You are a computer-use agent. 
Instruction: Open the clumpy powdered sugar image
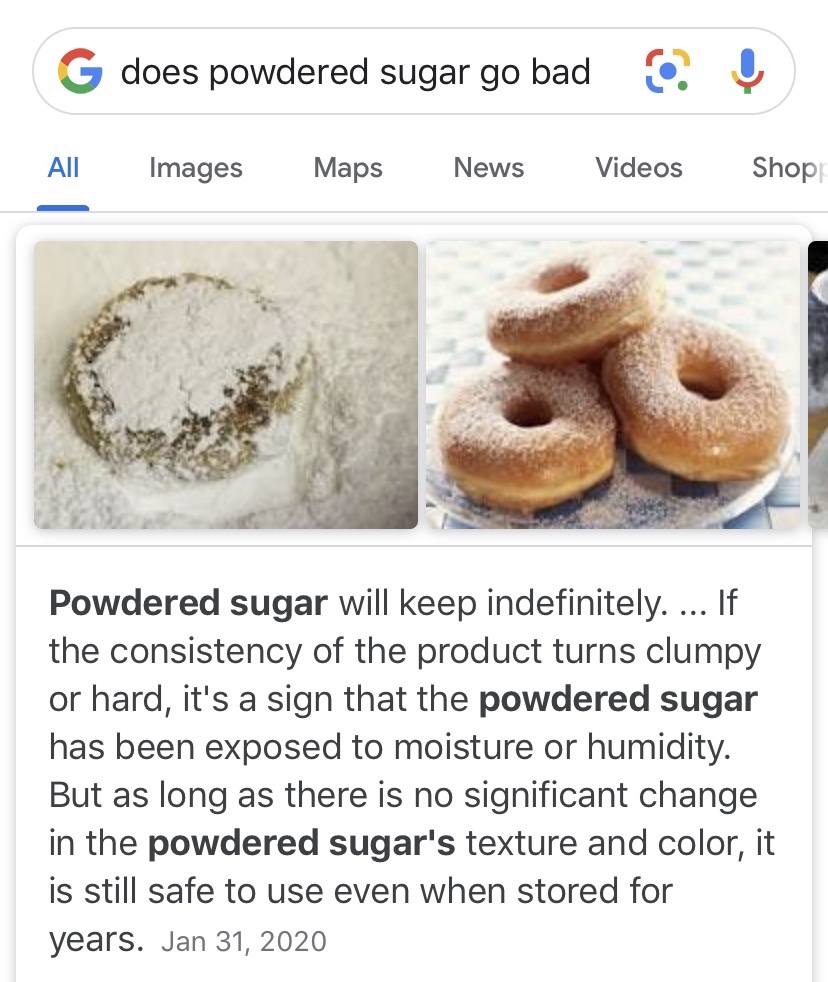[226, 385]
